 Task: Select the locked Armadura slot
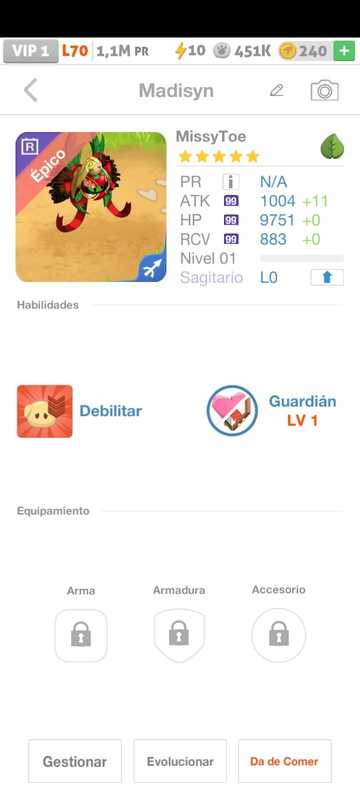[179, 636]
